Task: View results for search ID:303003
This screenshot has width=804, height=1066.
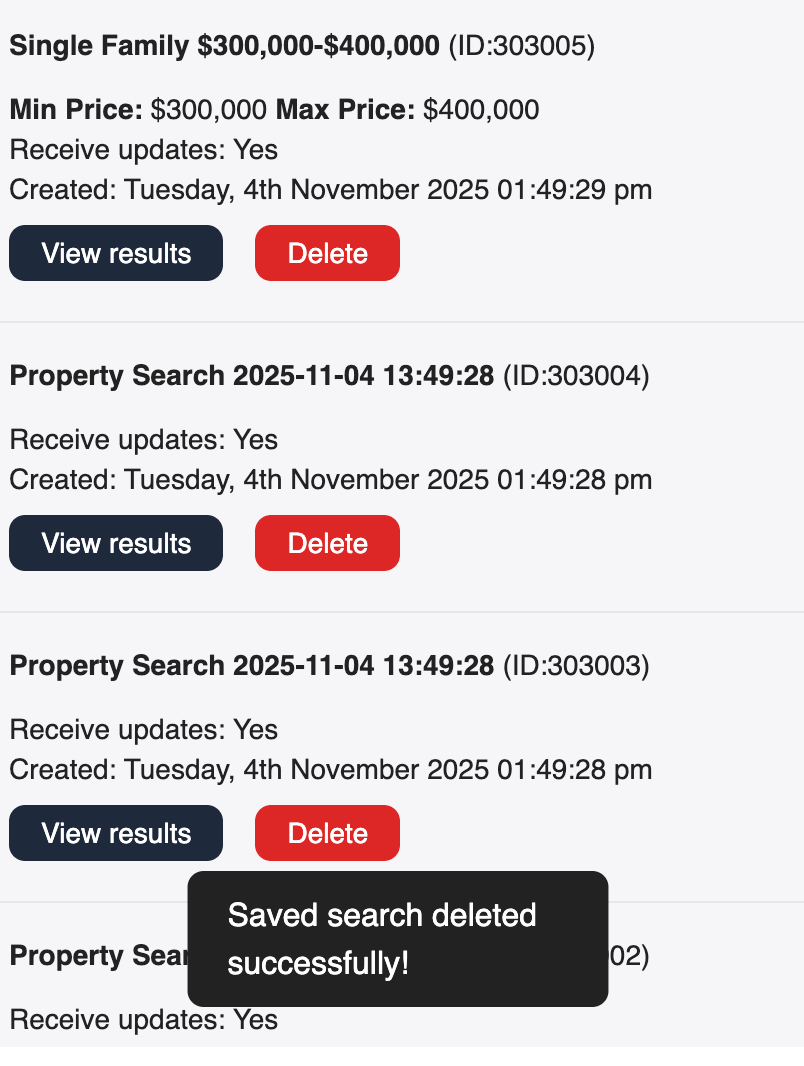Action: 116,833
